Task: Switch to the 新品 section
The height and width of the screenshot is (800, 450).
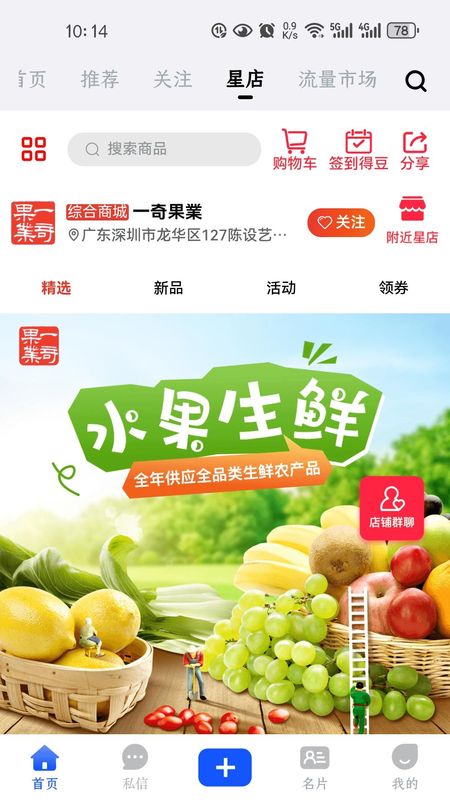Action: 168,288
